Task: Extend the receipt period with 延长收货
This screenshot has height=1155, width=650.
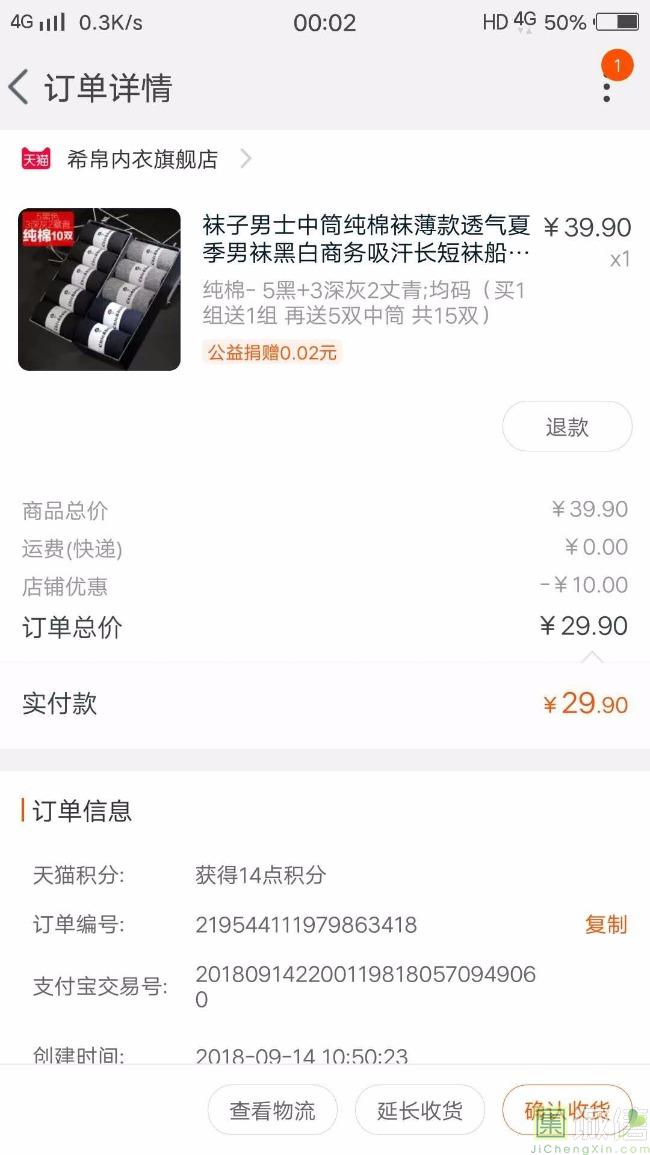Action: (419, 1110)
